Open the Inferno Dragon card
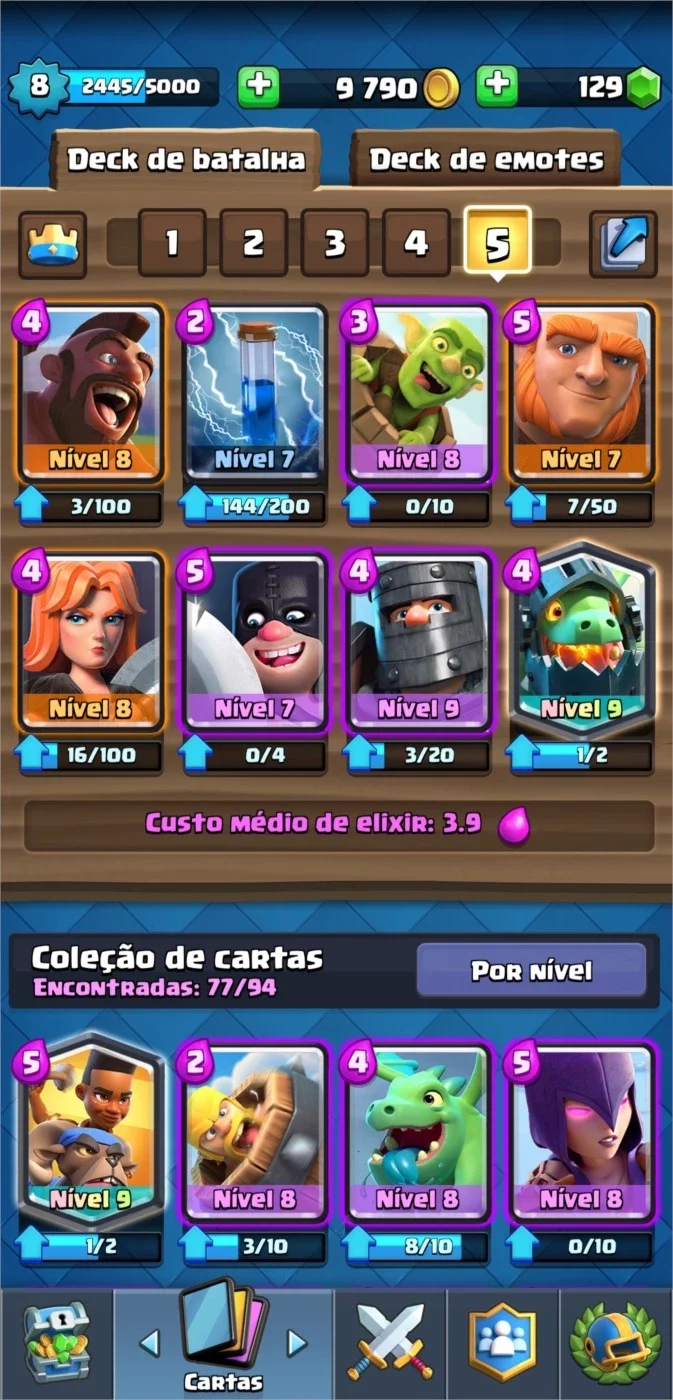The width and height of the screenshot is (673, 1400). (x=582, y=640)
